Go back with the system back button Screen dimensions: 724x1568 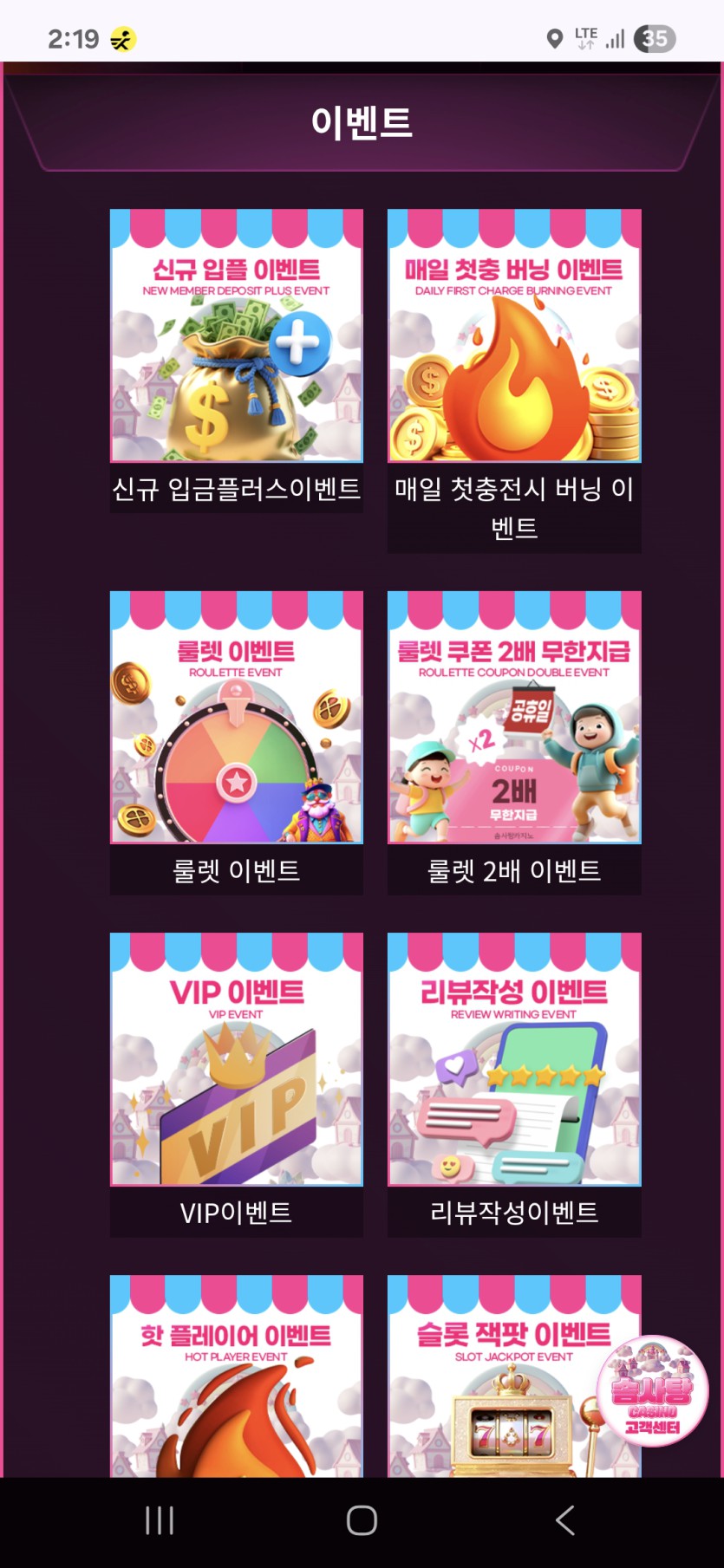(564, 1520)
